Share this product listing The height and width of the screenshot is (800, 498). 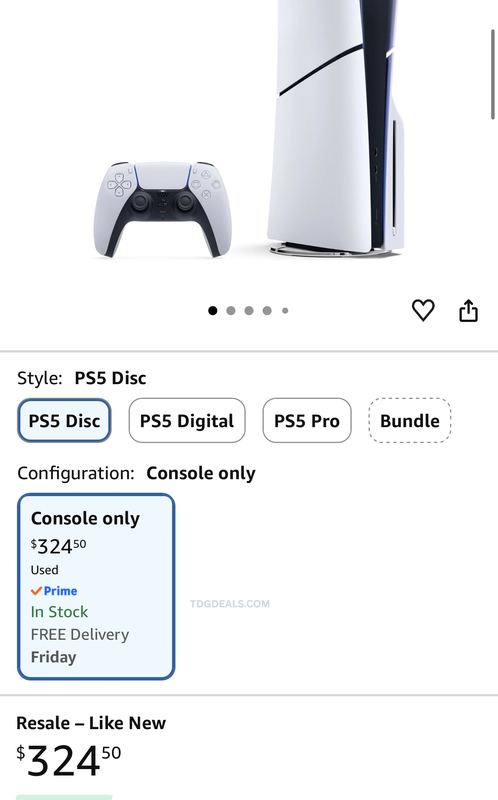click(468, 310)
